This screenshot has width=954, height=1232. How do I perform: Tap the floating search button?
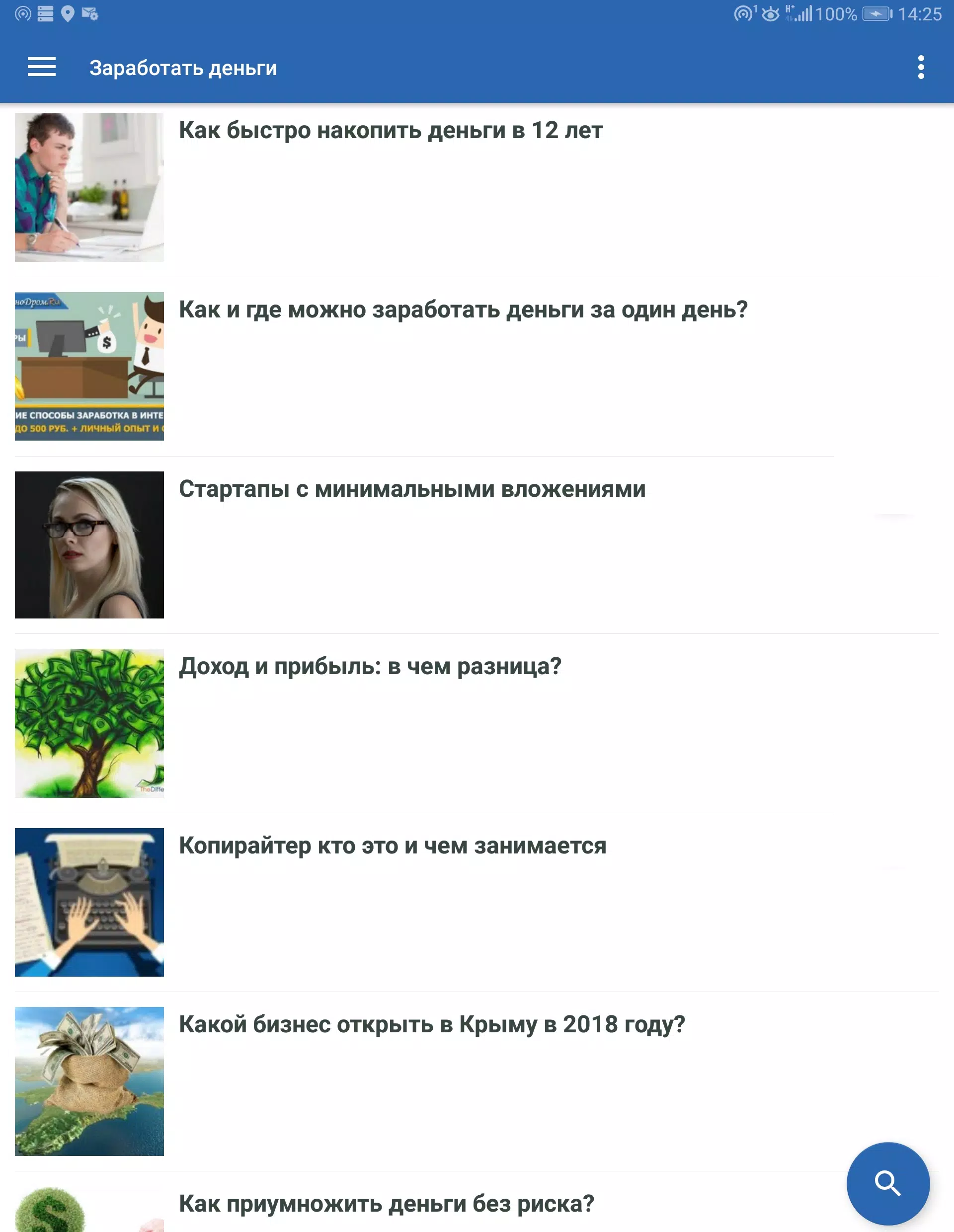pos(887,1183)
